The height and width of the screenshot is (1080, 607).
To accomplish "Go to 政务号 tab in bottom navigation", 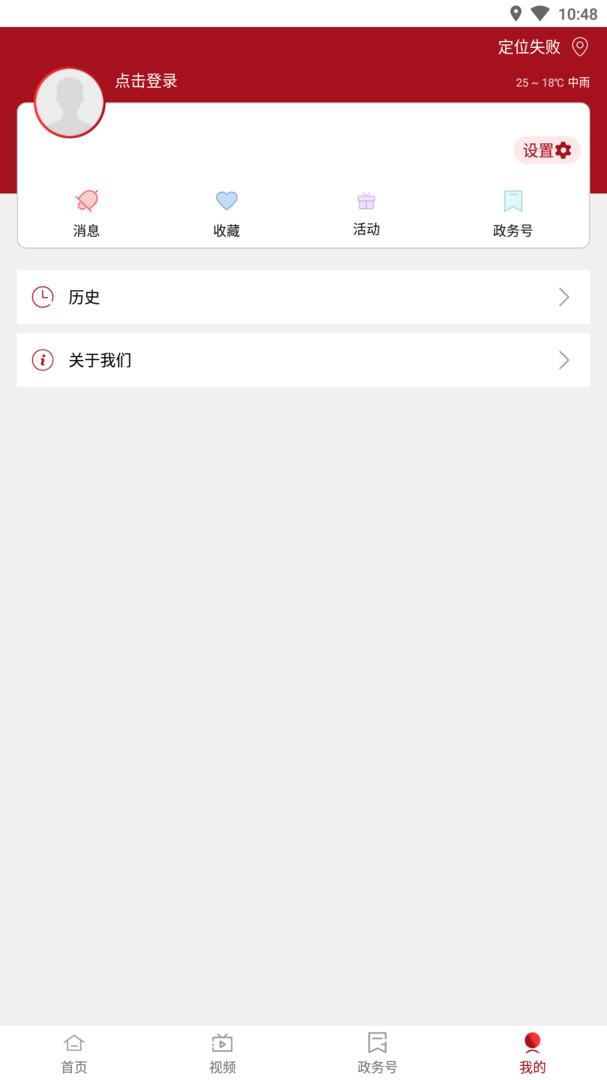I will pyautogui.click(x=378, y=1053).
